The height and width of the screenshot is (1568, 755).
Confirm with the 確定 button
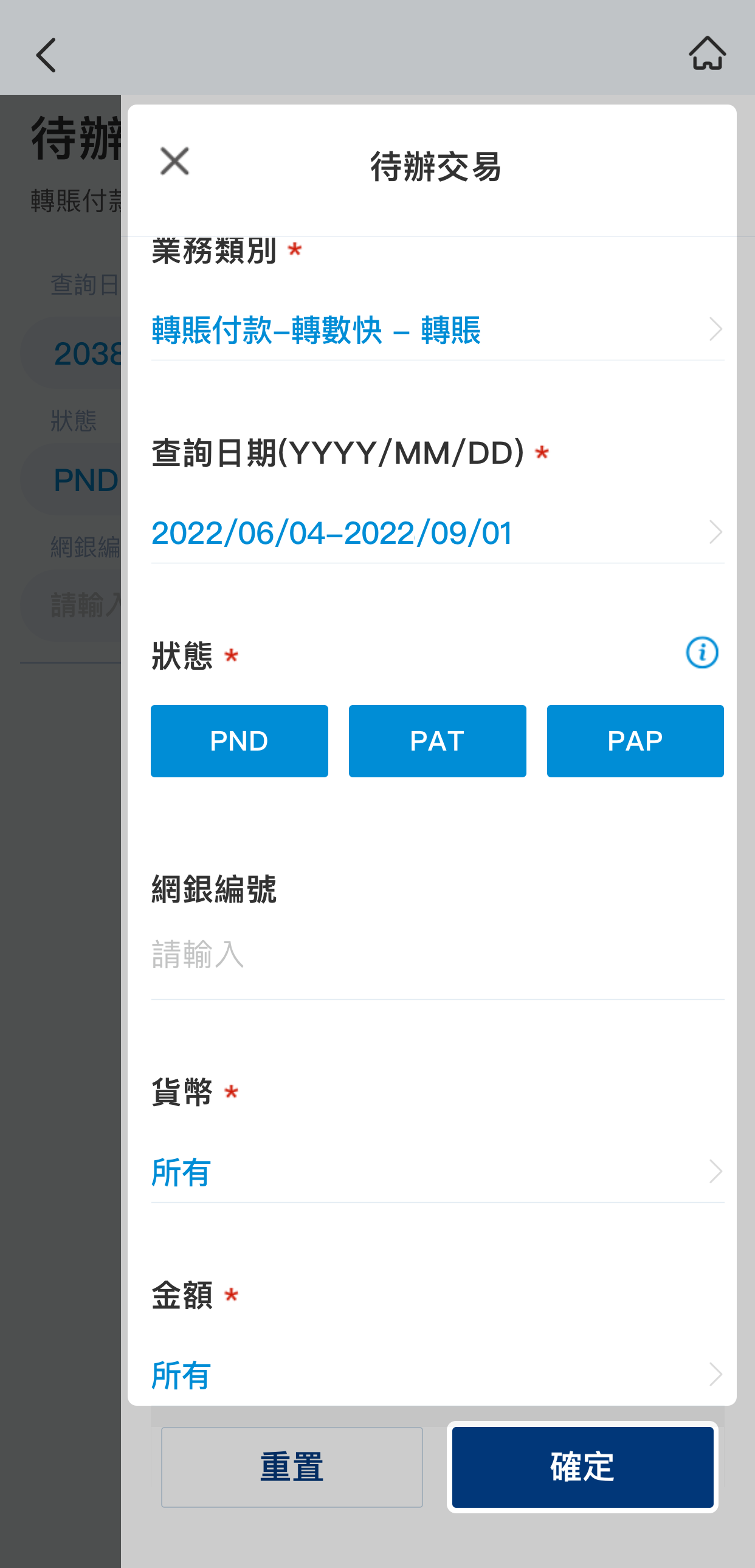583,1467
